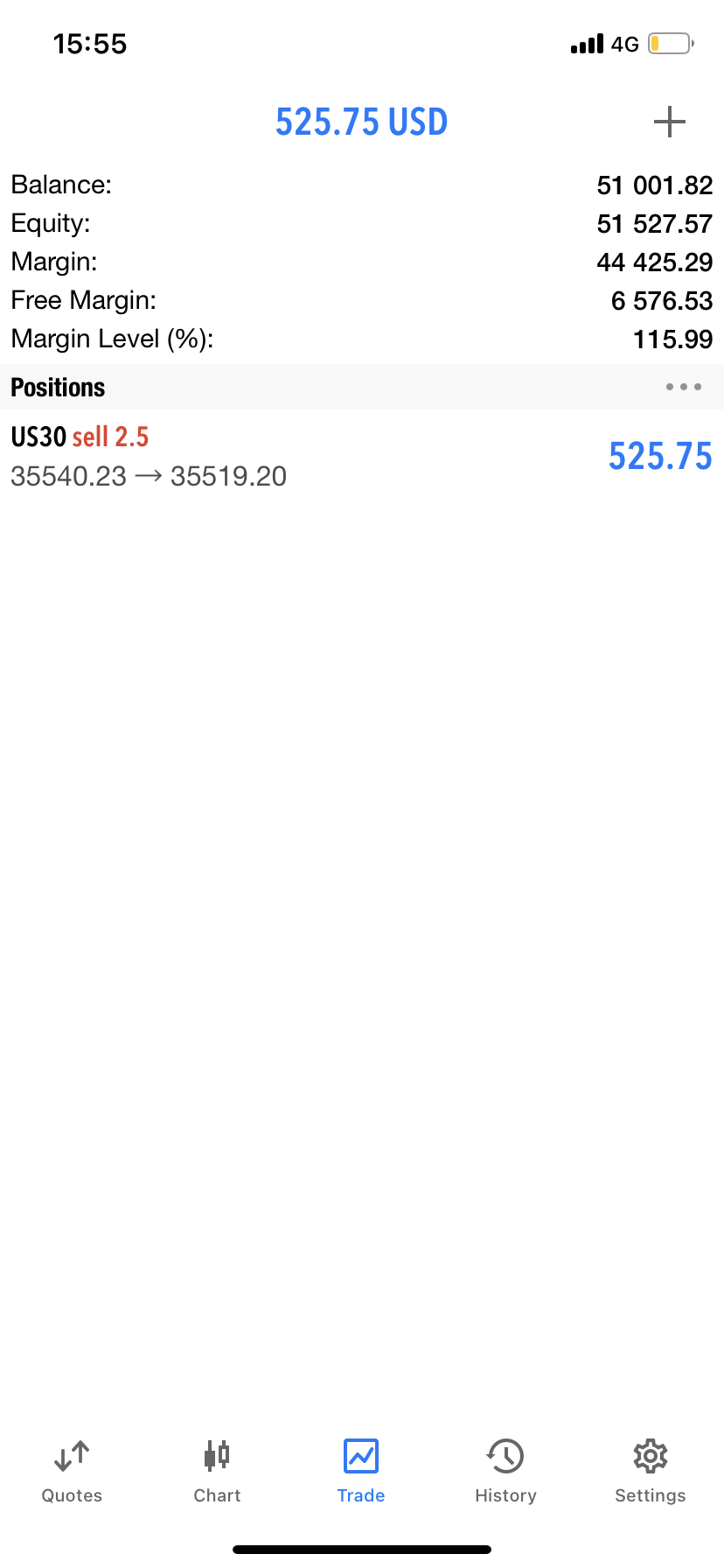Add a new order with plus icon
The image size is (724, 1568).
click(669, 122)
